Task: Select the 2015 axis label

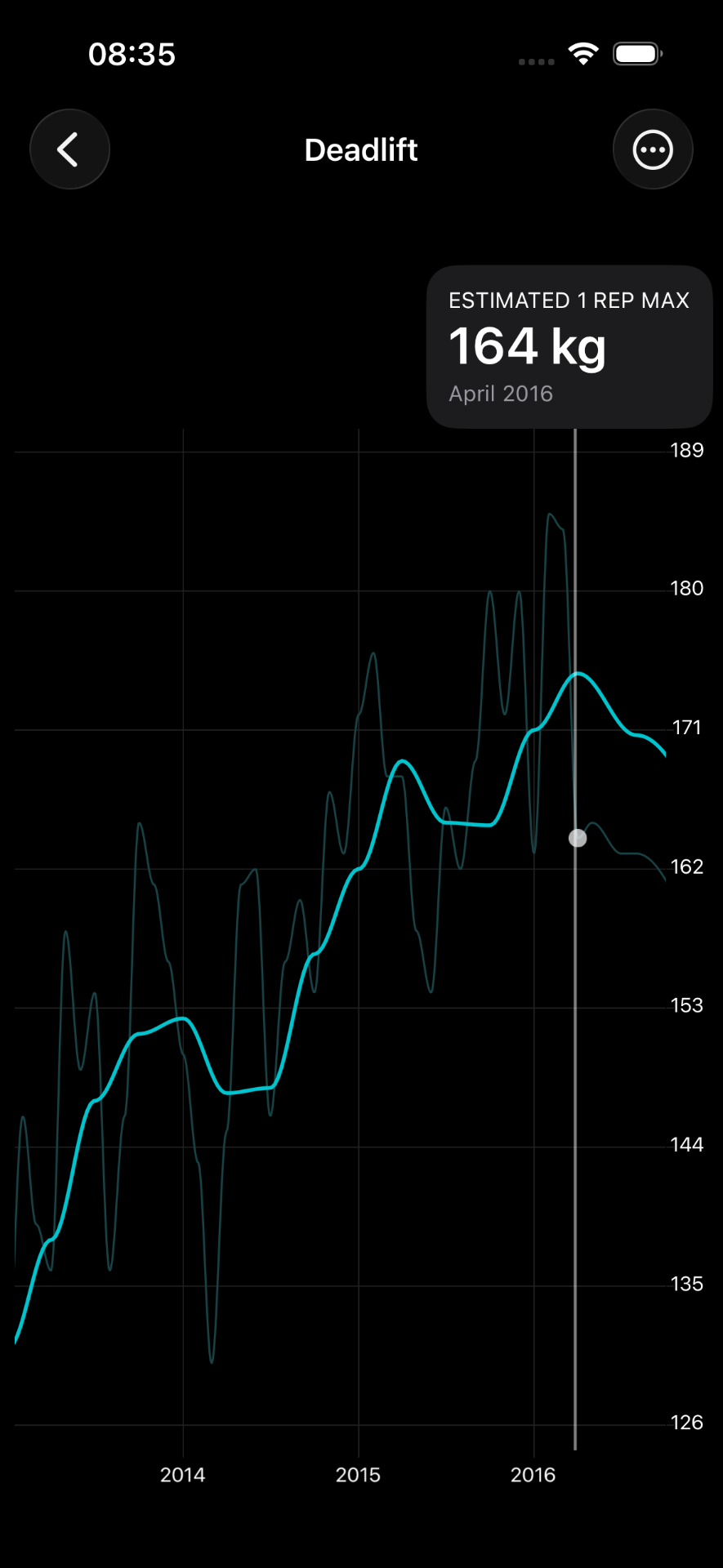Action: pyautogui.click(x=359, y=1475)
